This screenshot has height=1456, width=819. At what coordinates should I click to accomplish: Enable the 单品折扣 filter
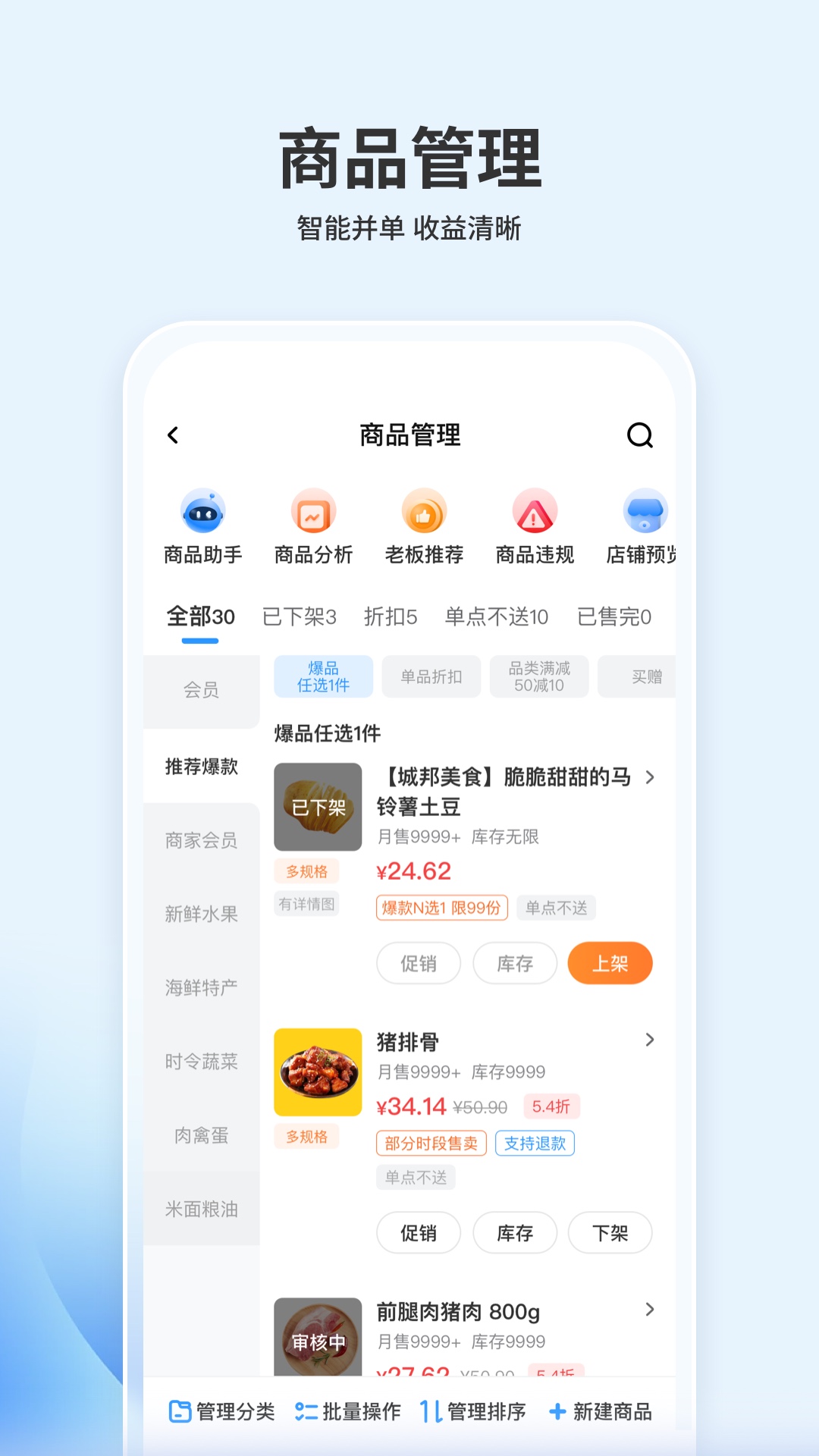click(431, 676)
